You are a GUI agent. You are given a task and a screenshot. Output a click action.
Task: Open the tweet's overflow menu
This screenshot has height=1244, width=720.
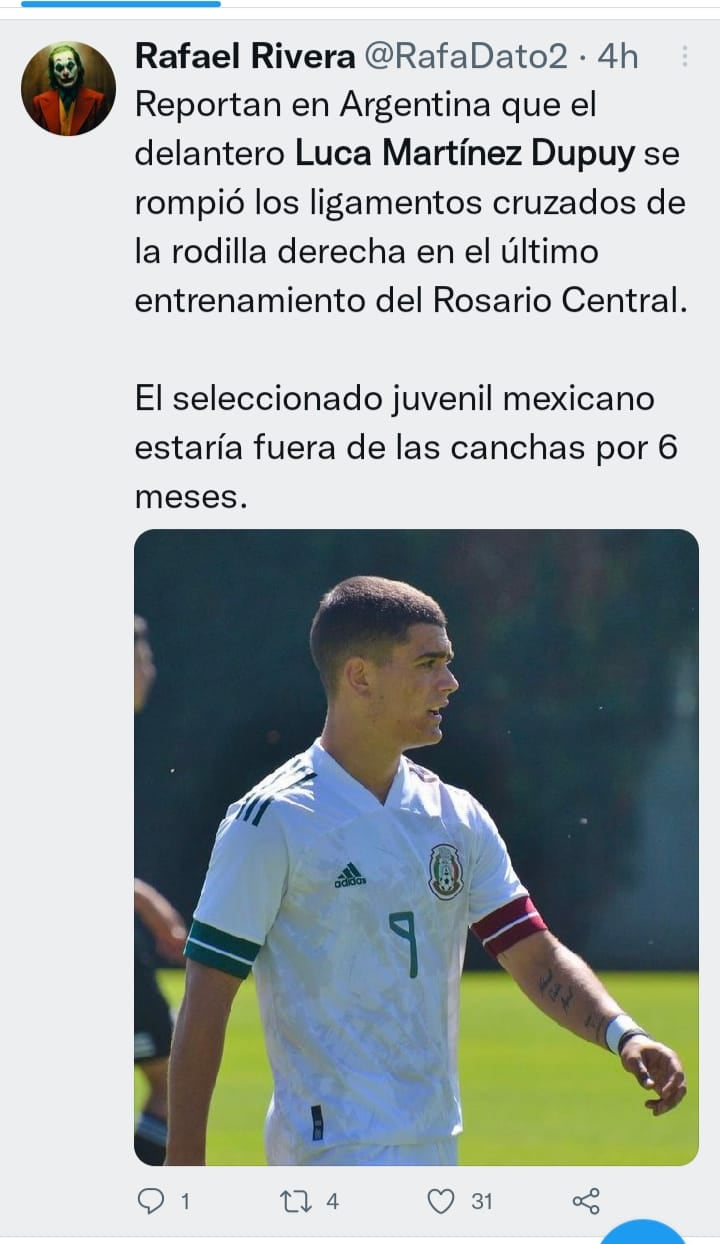[x=685, y=56]
